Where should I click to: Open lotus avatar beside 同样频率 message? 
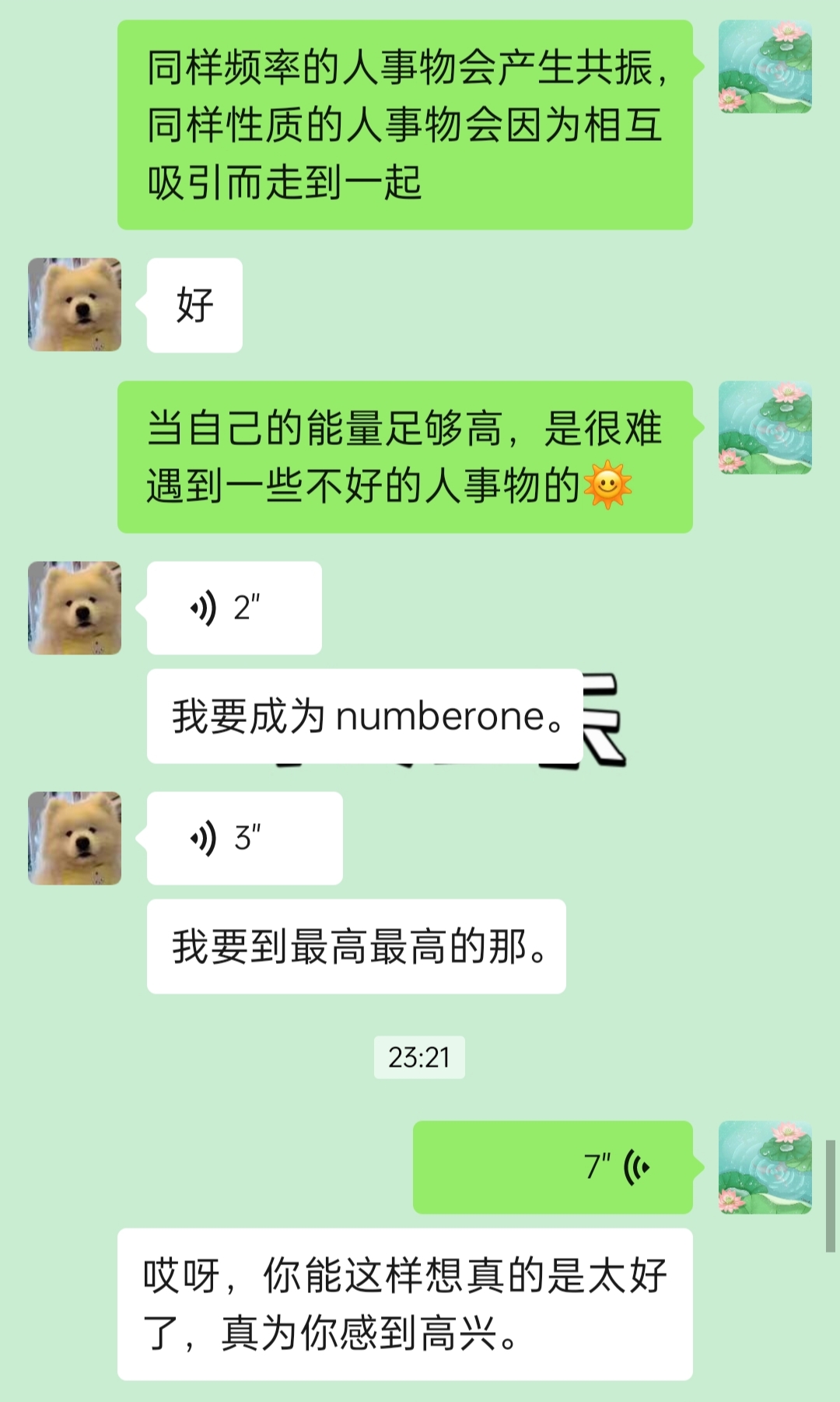[x=765, y=67]
